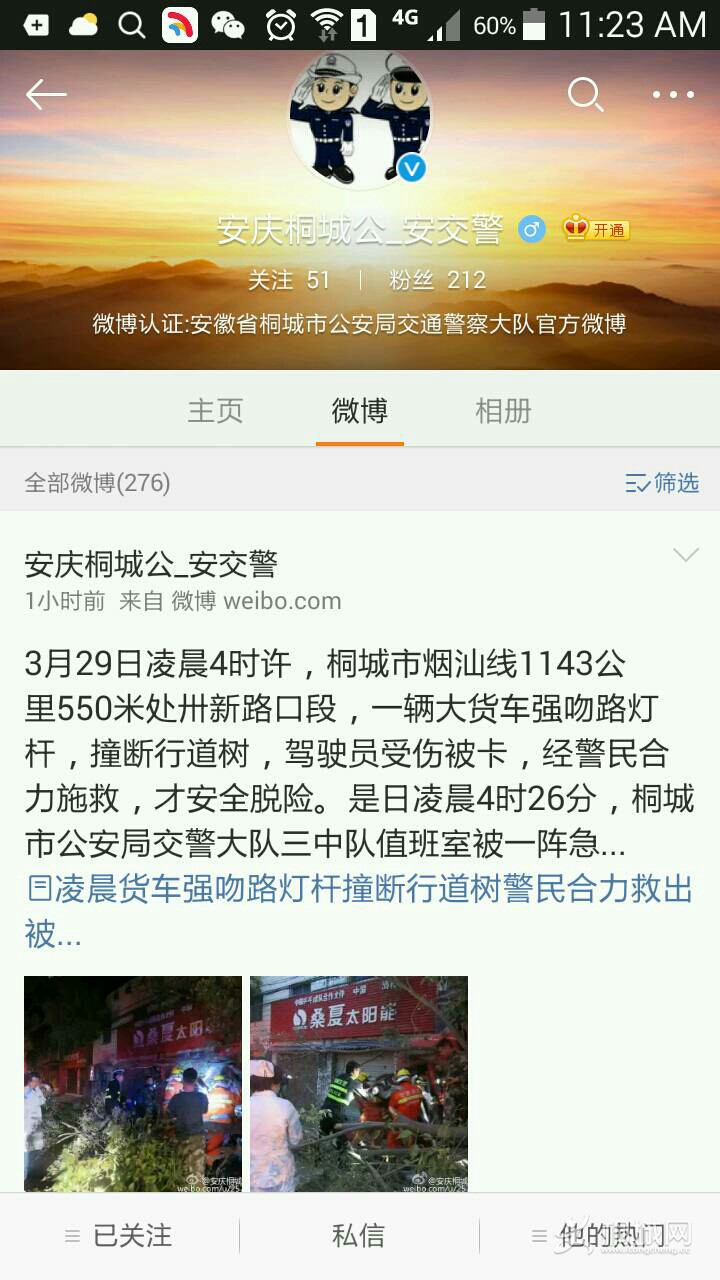
Task: Go back using the header arrow
Action: coord(46,95)
